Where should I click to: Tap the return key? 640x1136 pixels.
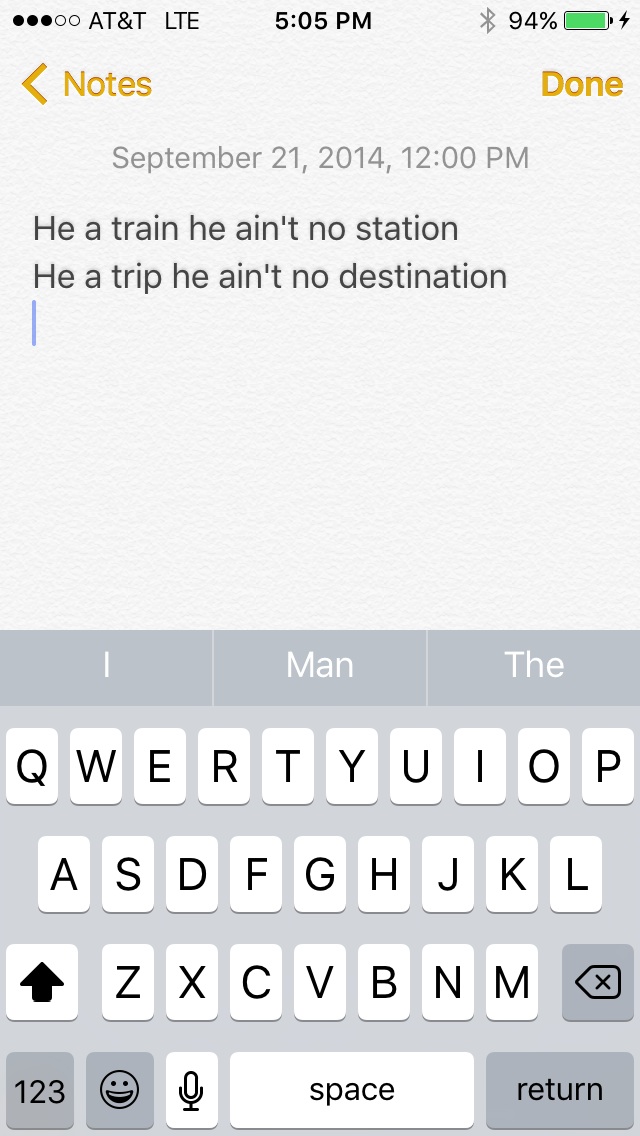(559, 1090)
